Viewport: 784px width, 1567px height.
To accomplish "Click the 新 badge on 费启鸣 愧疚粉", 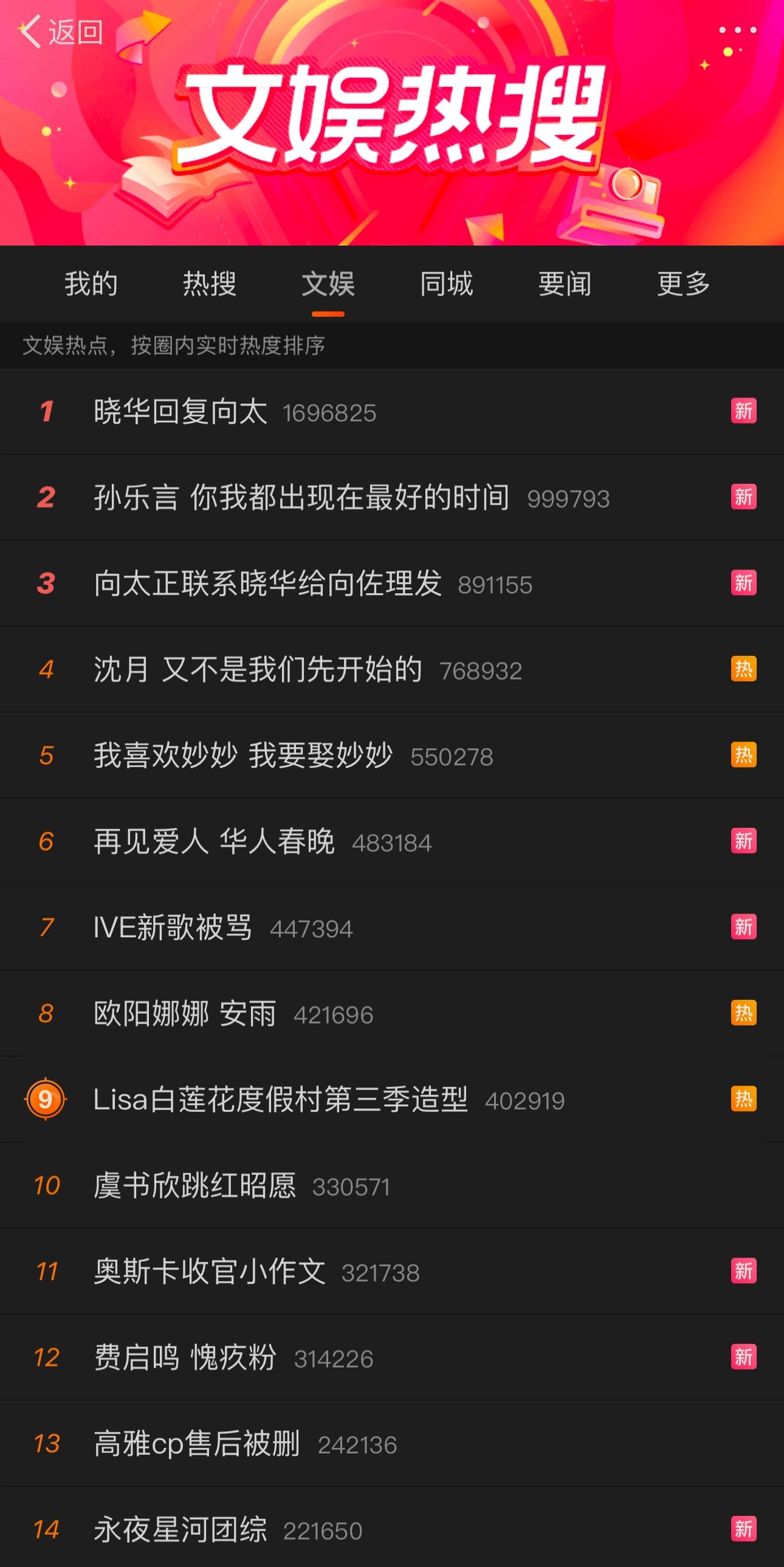I will [x=743, y=1357].
